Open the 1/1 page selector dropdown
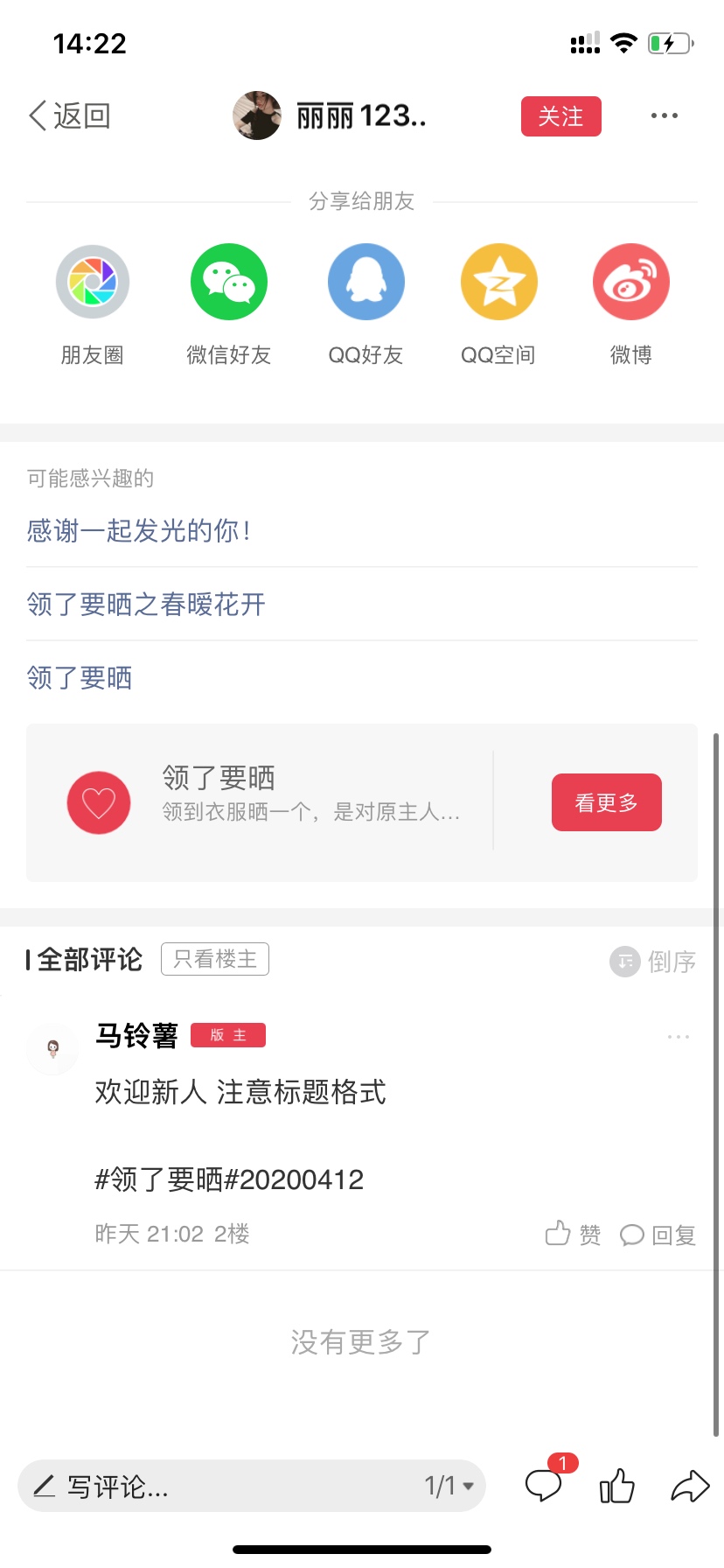This screenshot has width=724, height=1568. click(x=449, y=1486)
